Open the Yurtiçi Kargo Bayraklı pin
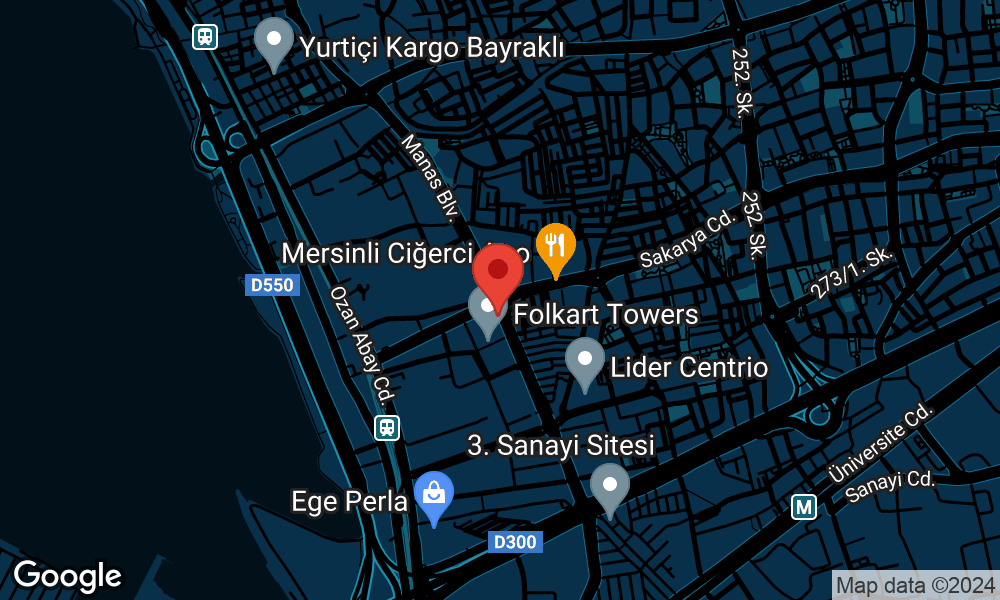The image size is (1000, 600). (x=273, y=41)
